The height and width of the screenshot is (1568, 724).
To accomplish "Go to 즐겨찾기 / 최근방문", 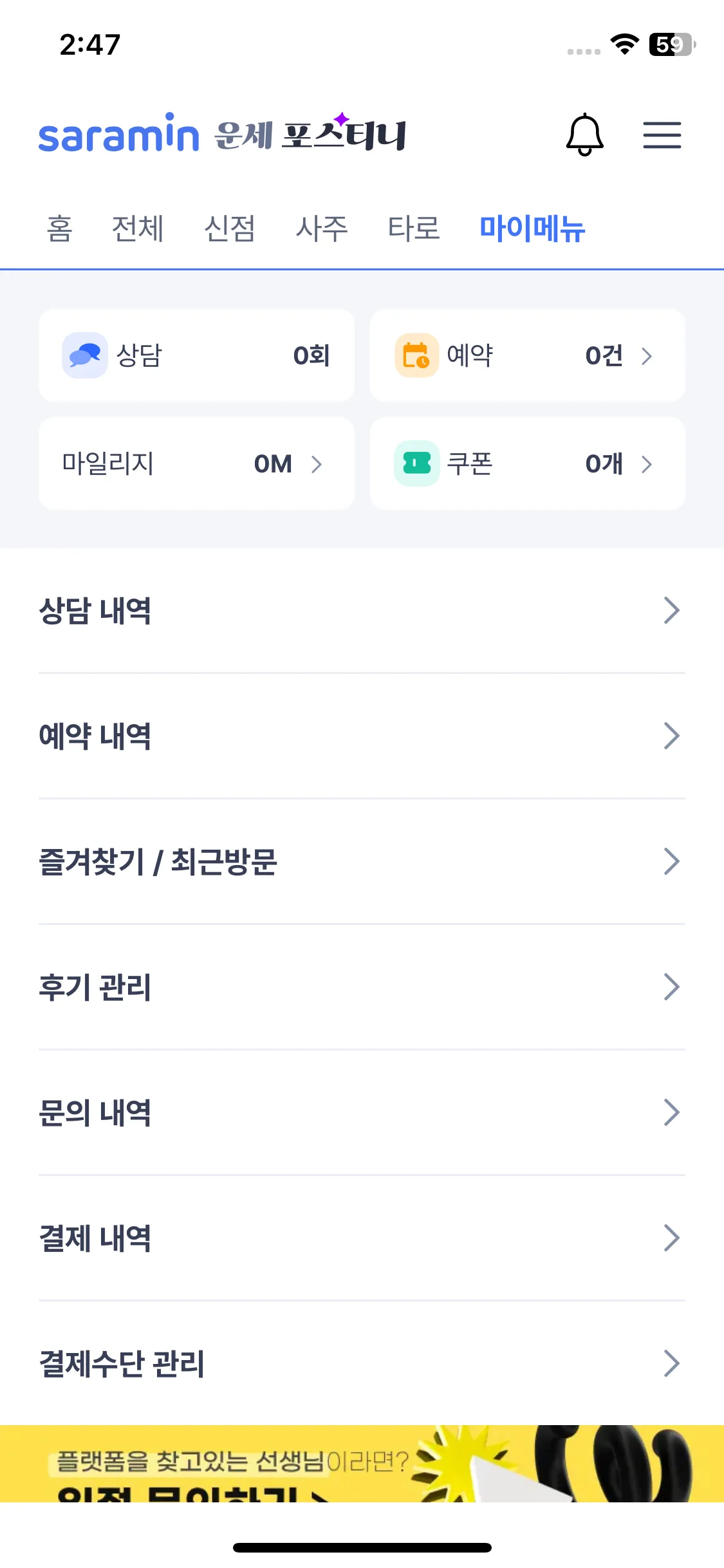I will point(362,862).
